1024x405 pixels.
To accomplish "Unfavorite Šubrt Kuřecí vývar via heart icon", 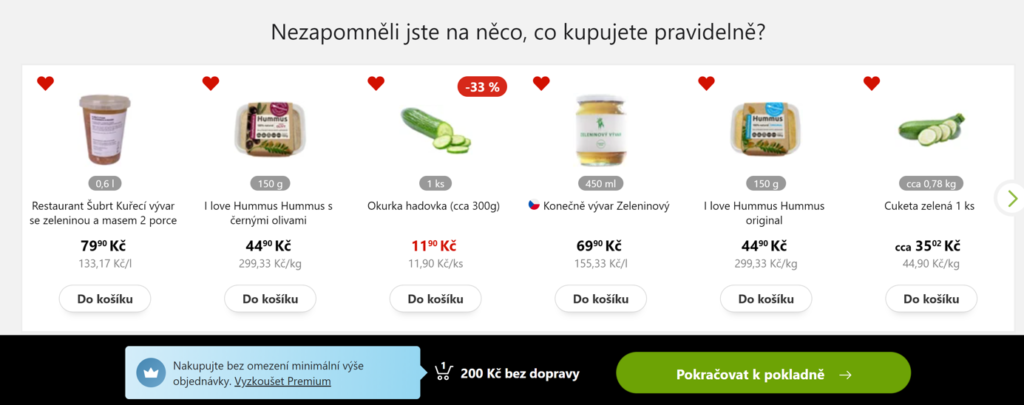I will [x=45, y=83].
